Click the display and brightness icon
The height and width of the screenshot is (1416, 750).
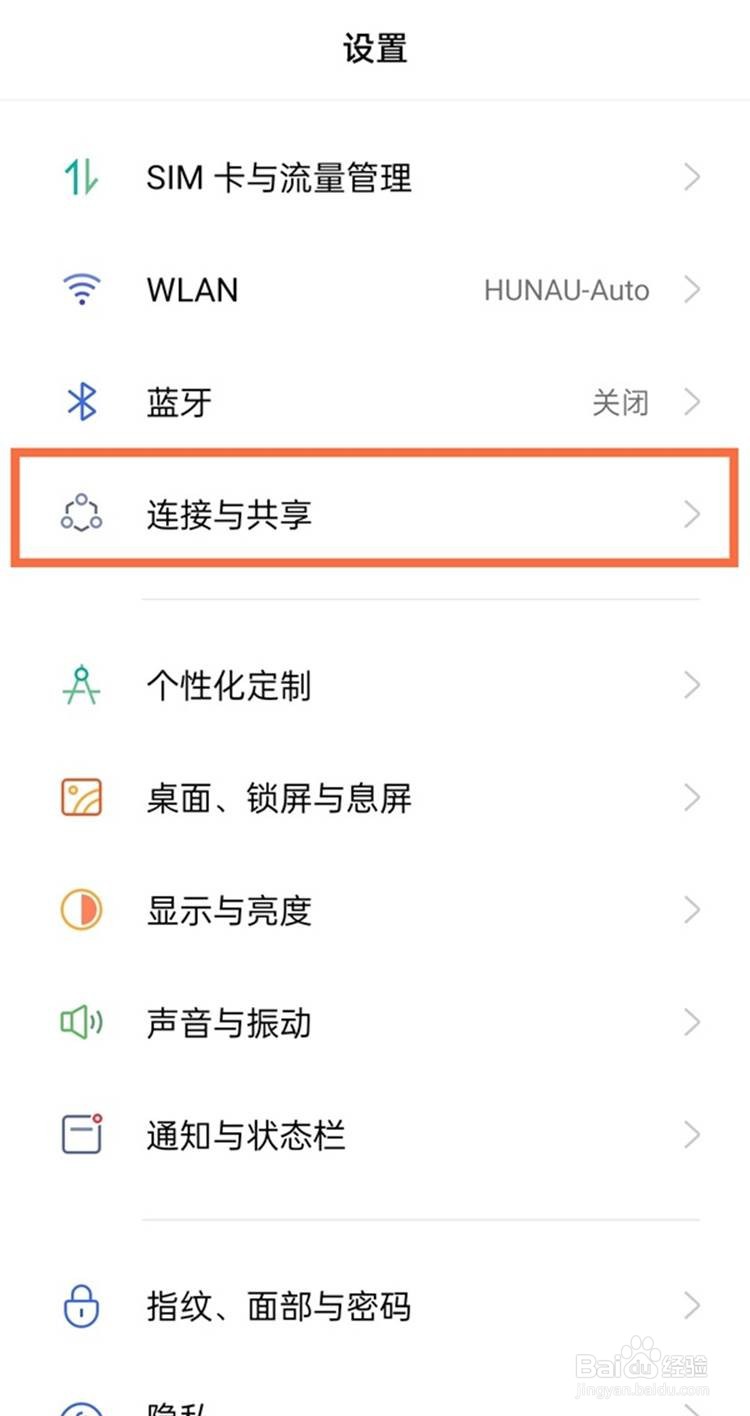[x=81, y=910]
